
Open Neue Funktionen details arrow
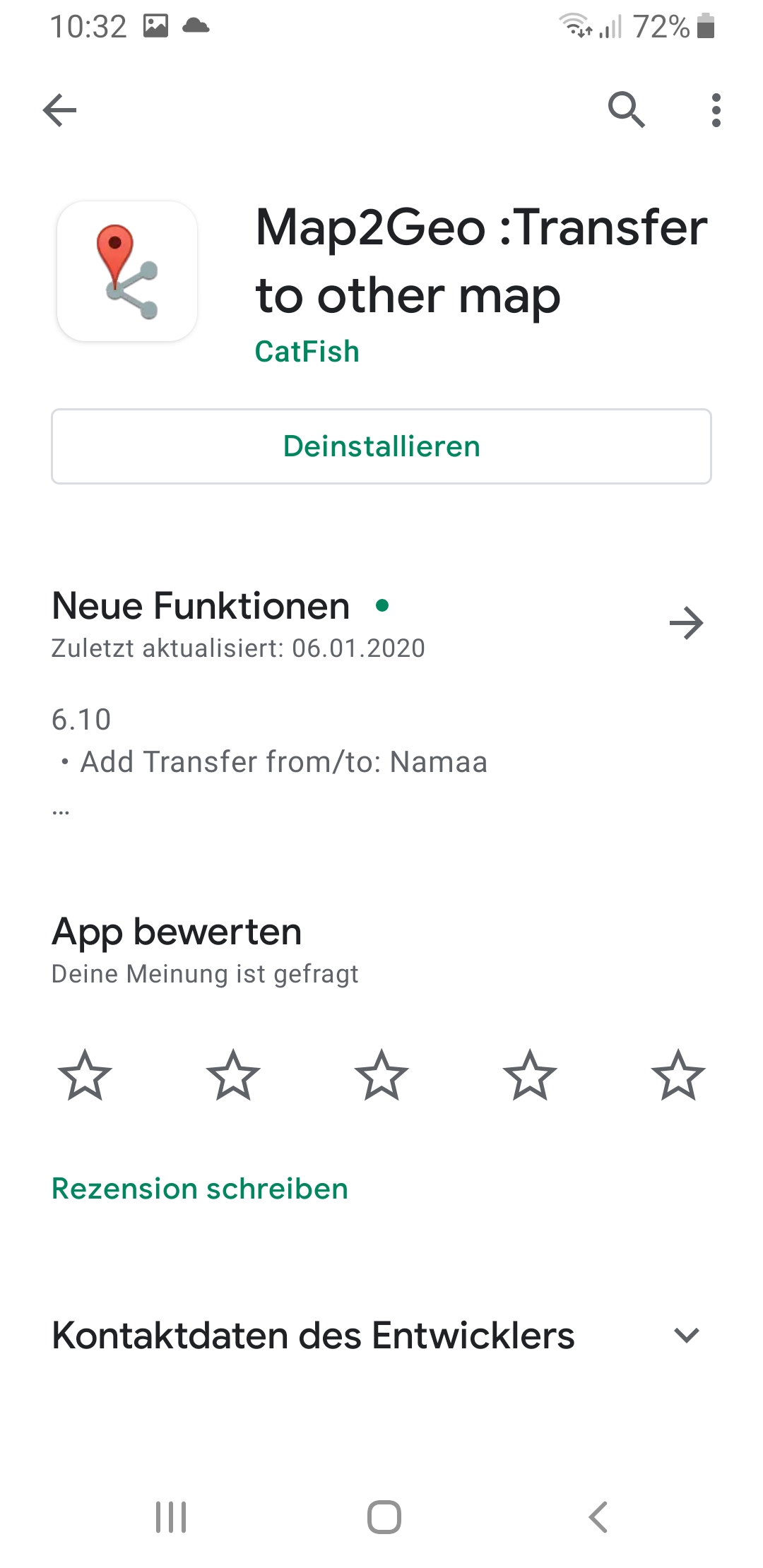[x=686, y=623]
